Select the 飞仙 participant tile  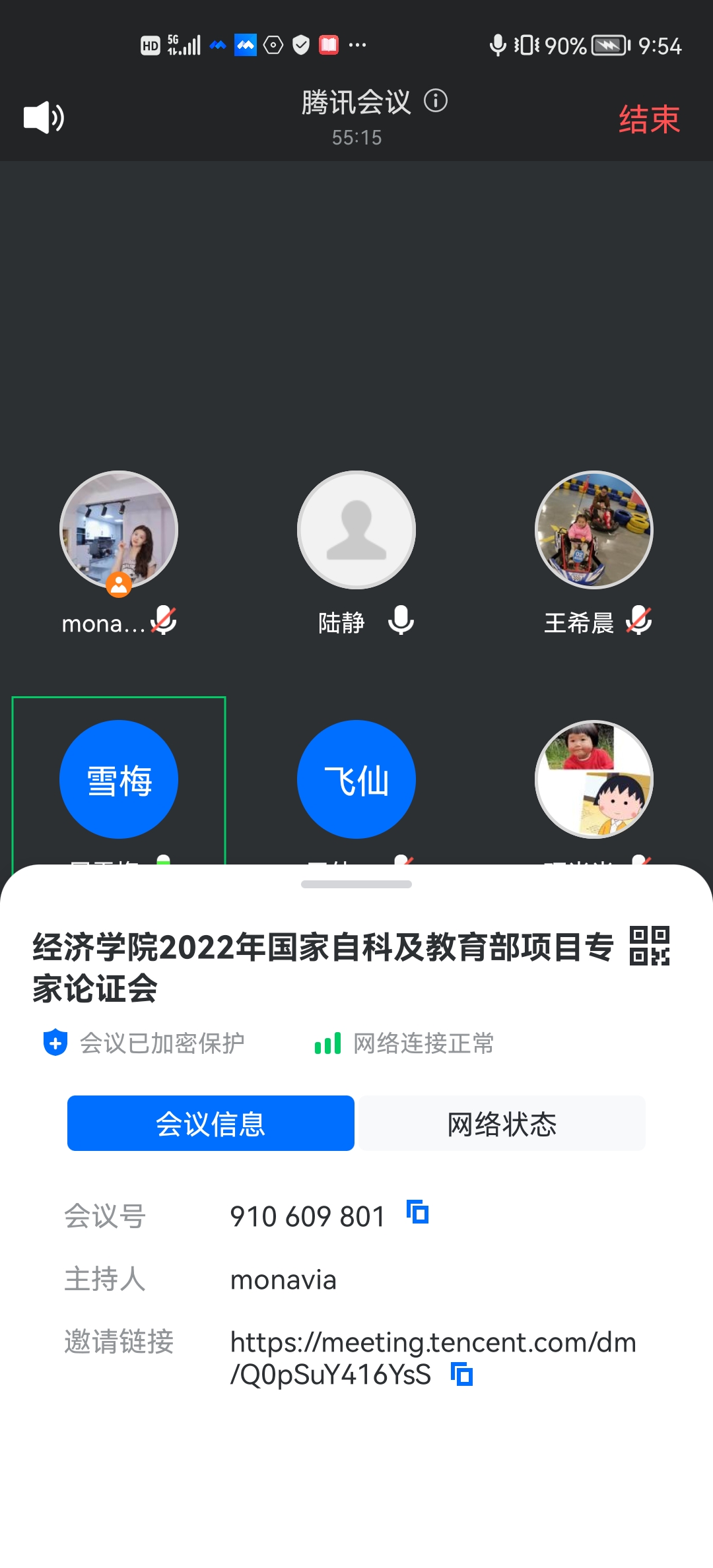pos(356,779)
